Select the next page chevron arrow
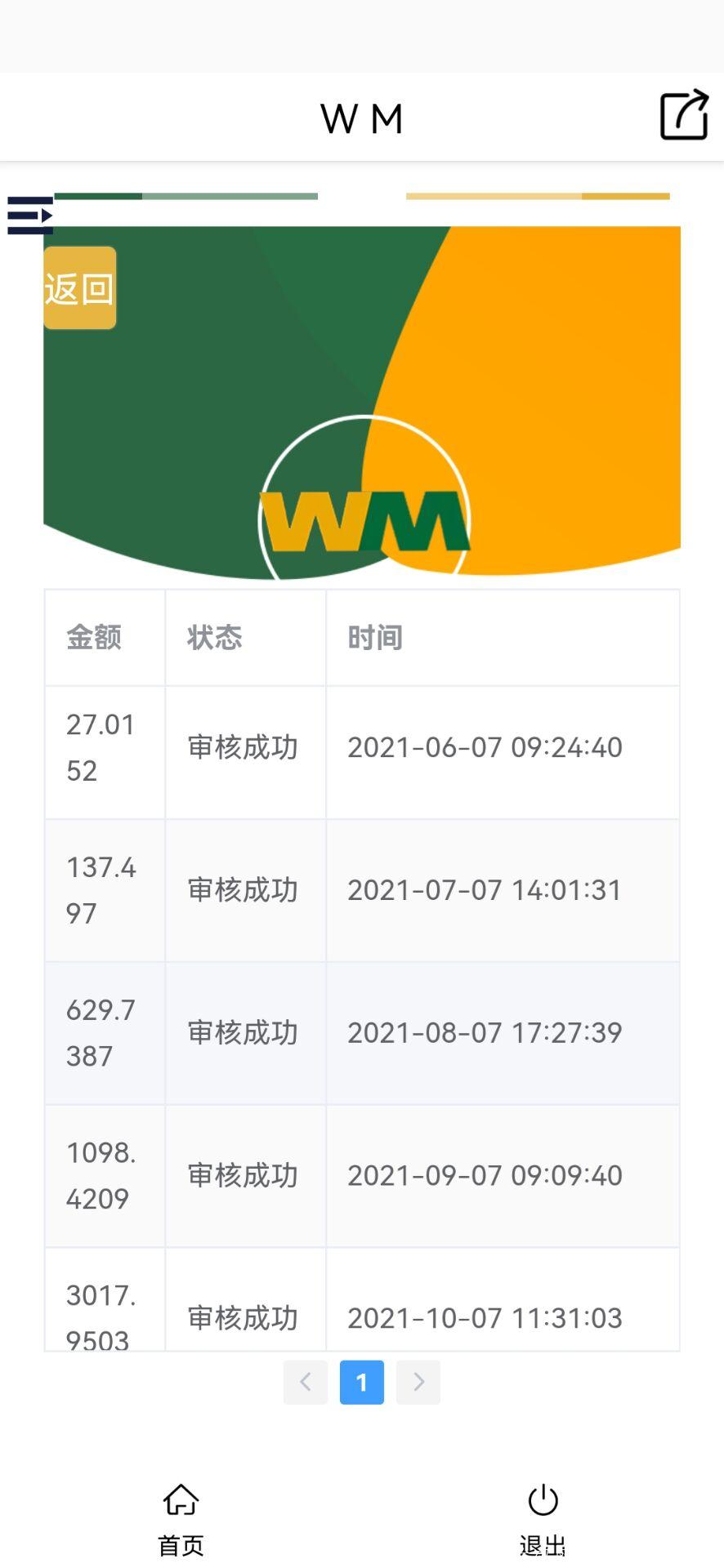Viewport: 724px width, 1568px height. tap(418, 1383)
